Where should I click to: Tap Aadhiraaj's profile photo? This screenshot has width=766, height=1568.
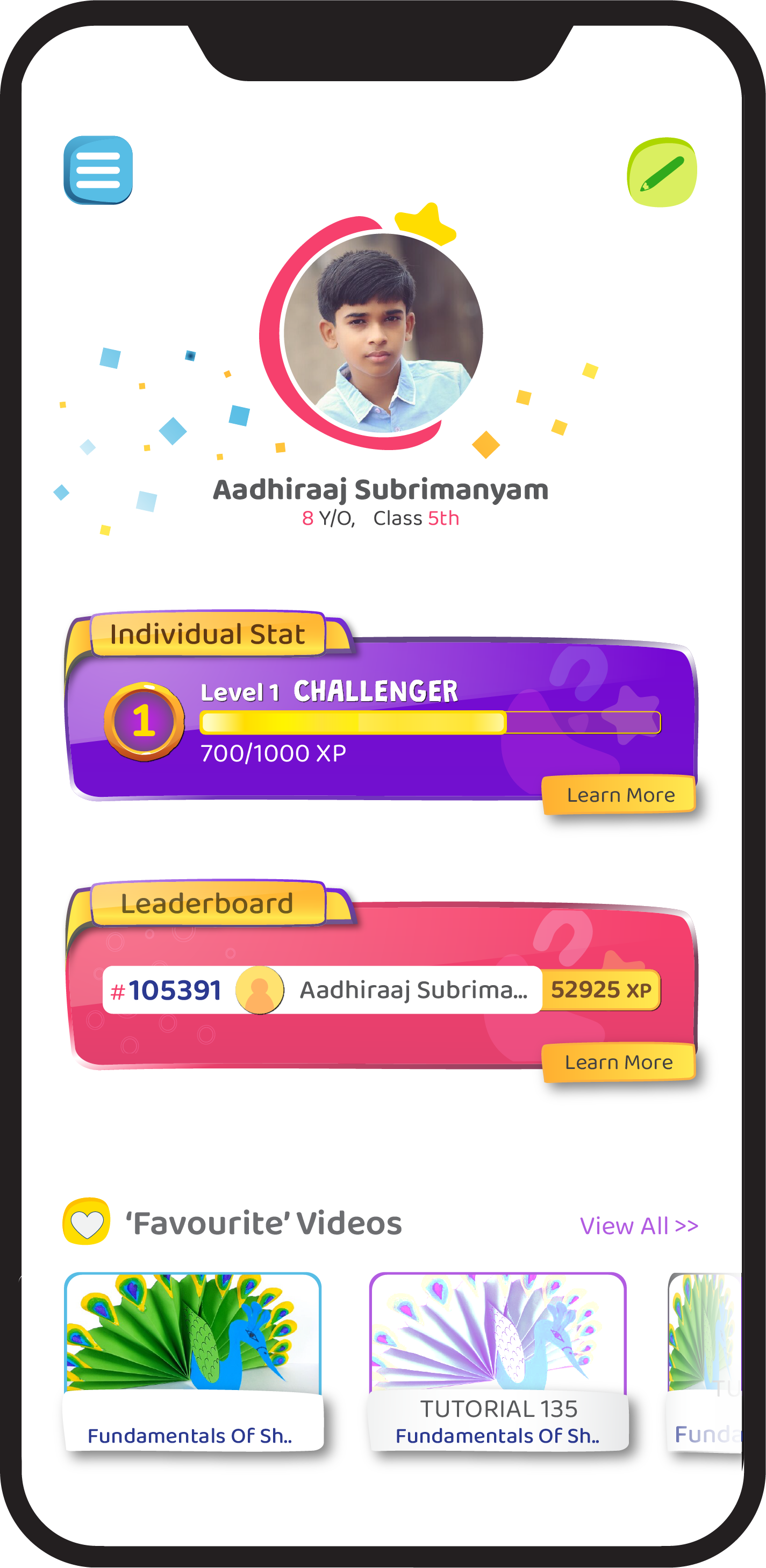point(383,333)
